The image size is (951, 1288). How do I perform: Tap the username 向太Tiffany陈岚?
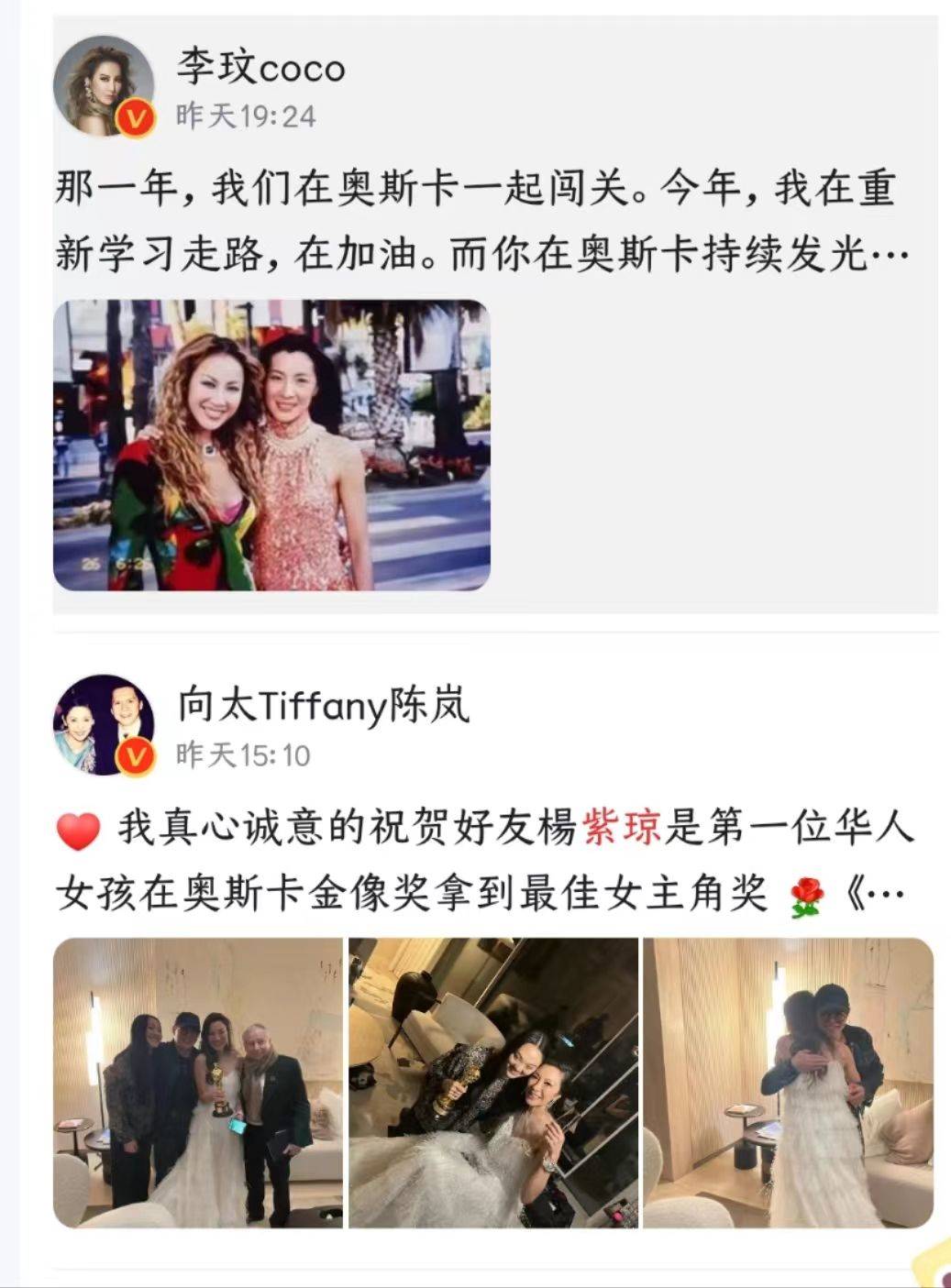tap(323, 706)
